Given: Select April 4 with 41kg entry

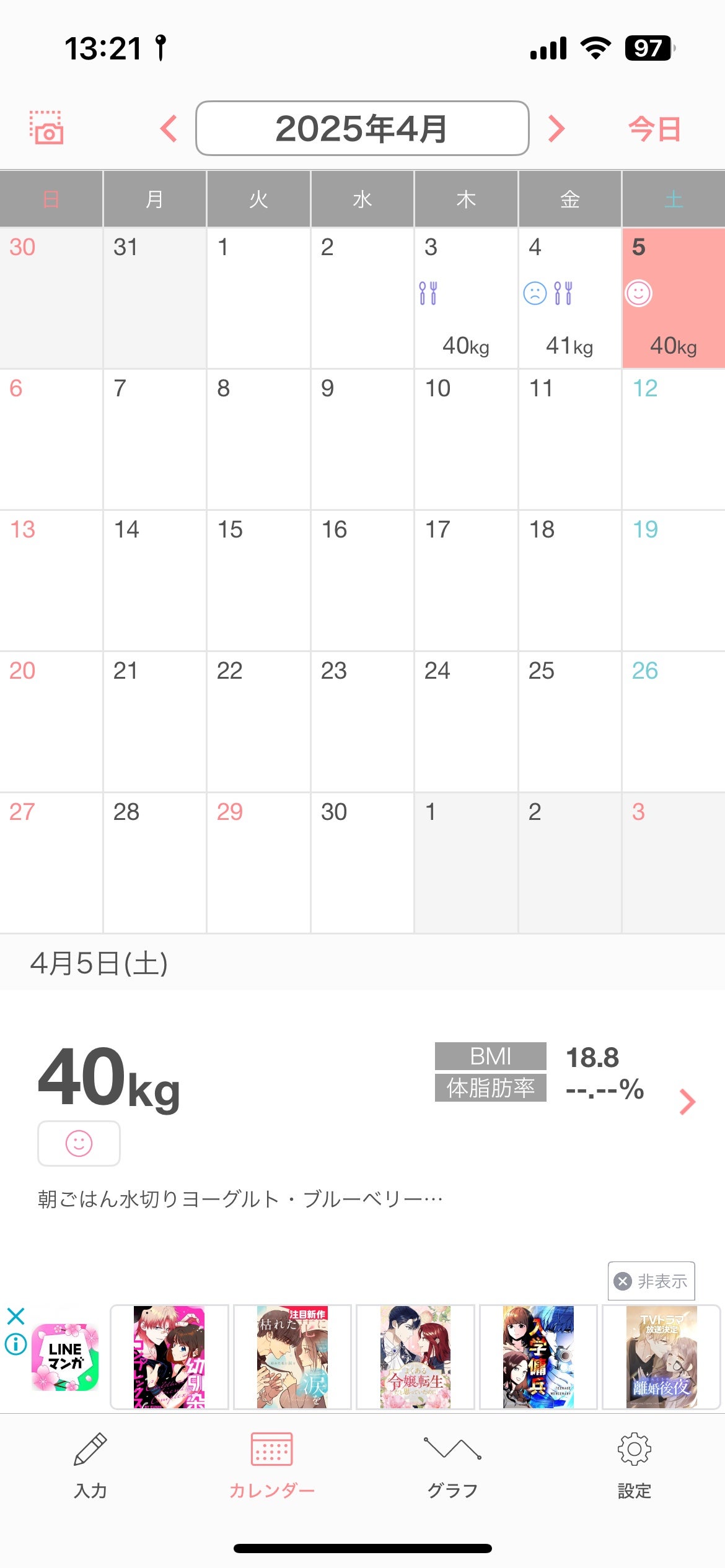Looking at the screenshot, I should [569, 298].
